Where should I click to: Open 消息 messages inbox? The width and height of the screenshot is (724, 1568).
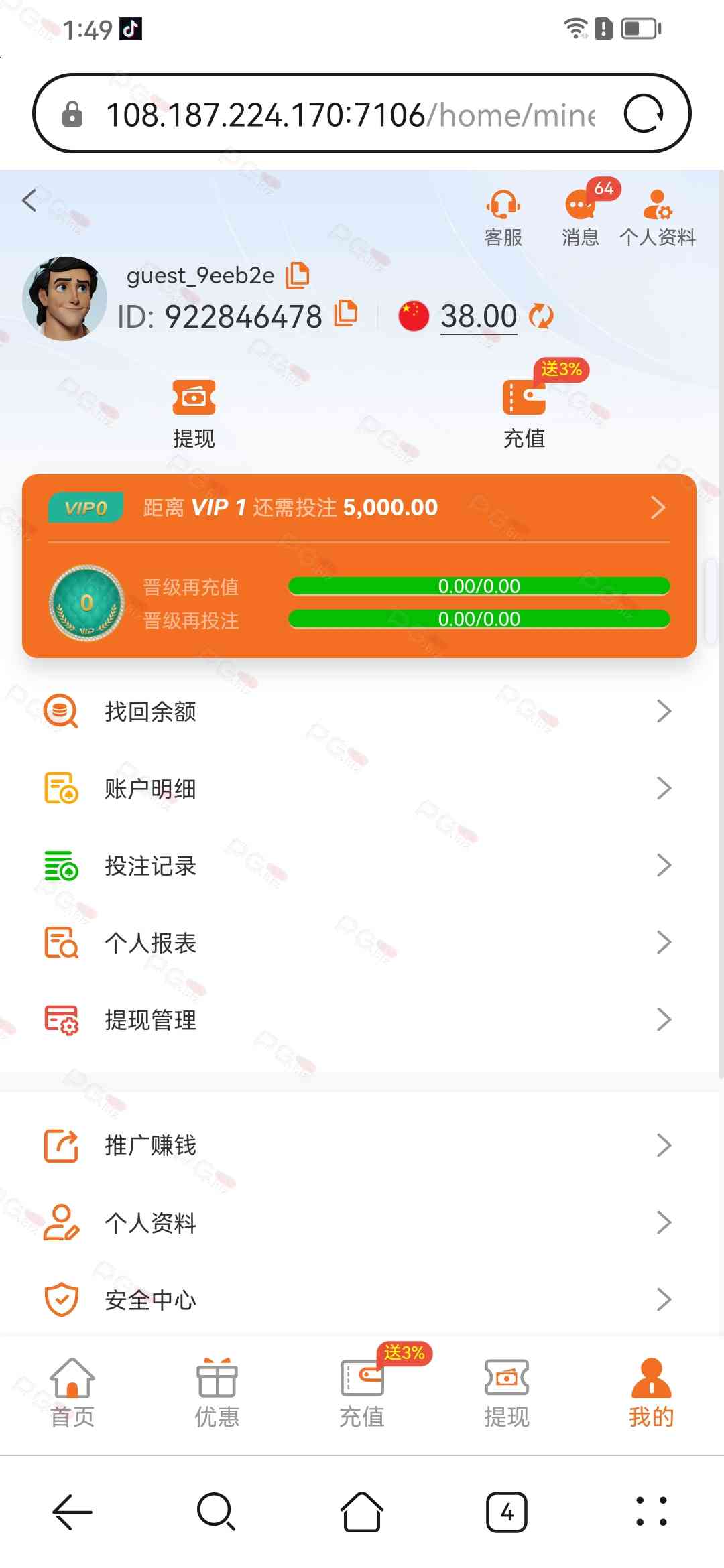pos(581,217)
